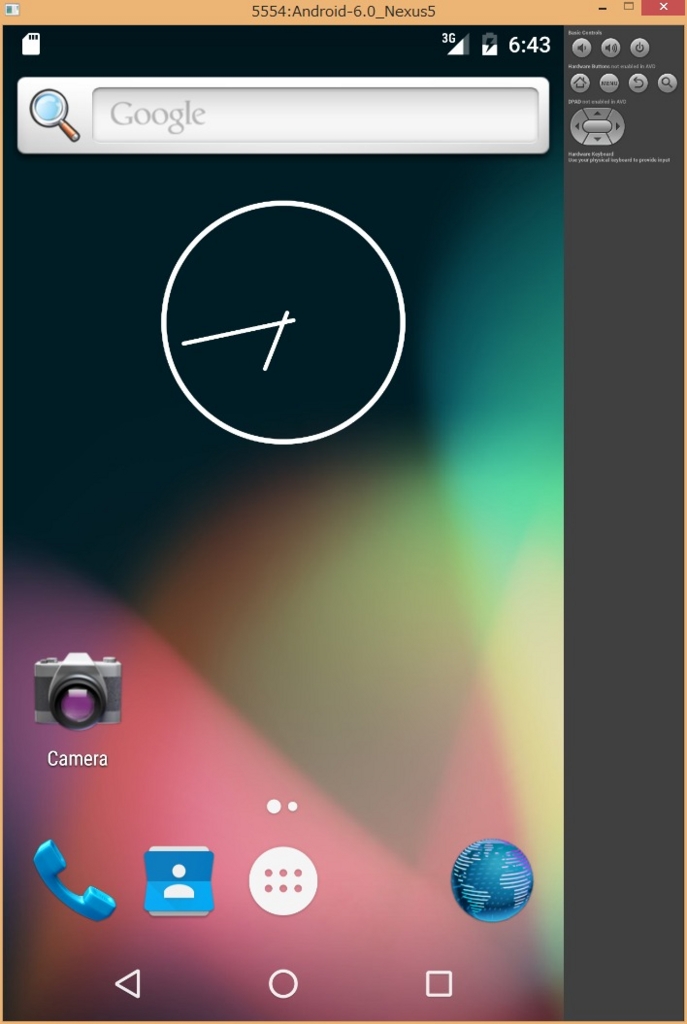This screenshot has width=687, height=1024.
Task: Tap the emulator volume up button
Action: tap(610, 47)
